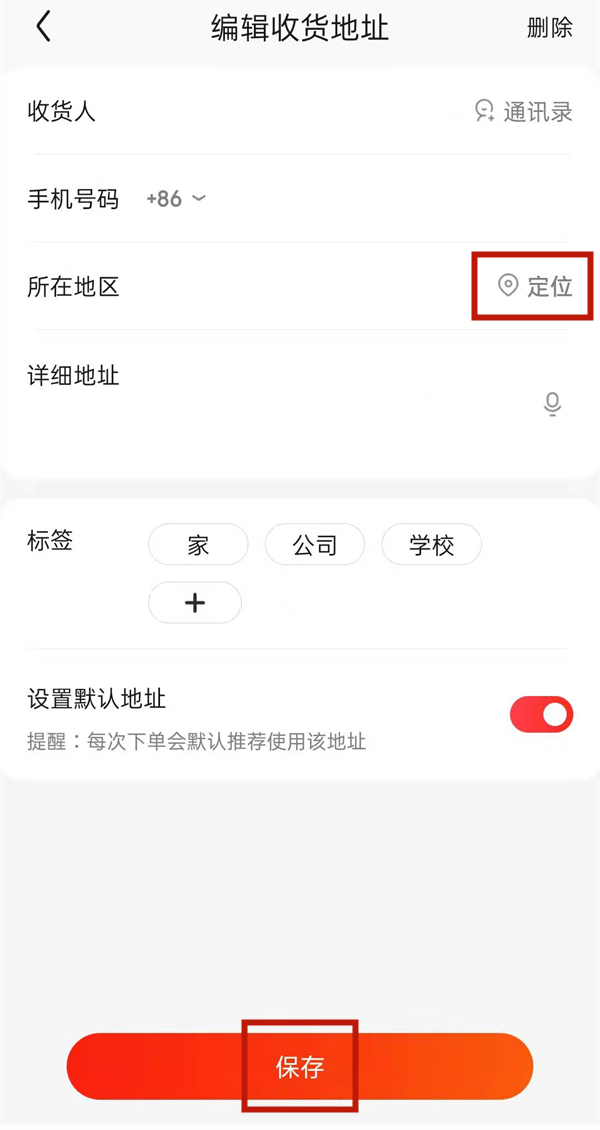Add a custom label with plus chip
Image resolution: width=600 pixels, height=1130 pixels.
tap(195, 603)
